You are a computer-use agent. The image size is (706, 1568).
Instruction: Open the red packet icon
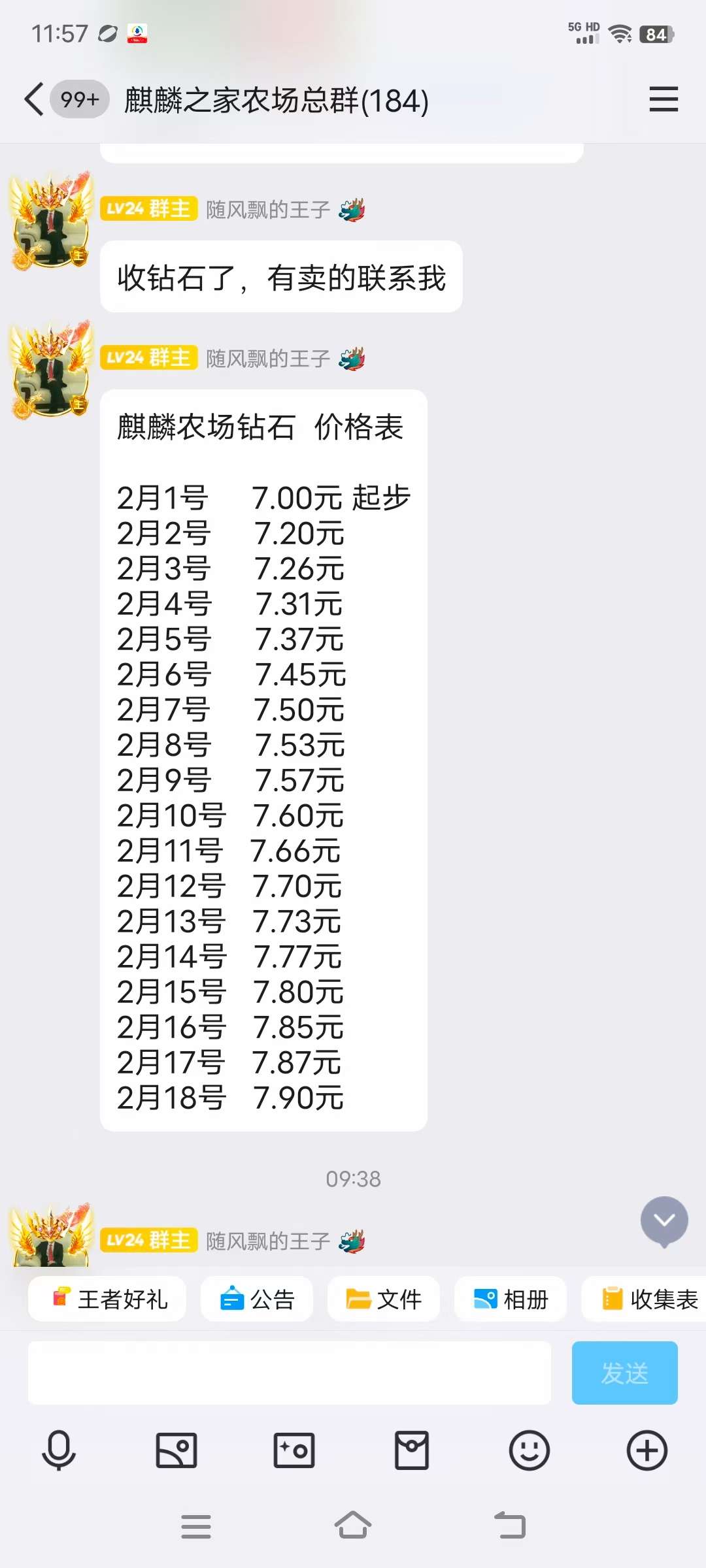coord(412,1450)
